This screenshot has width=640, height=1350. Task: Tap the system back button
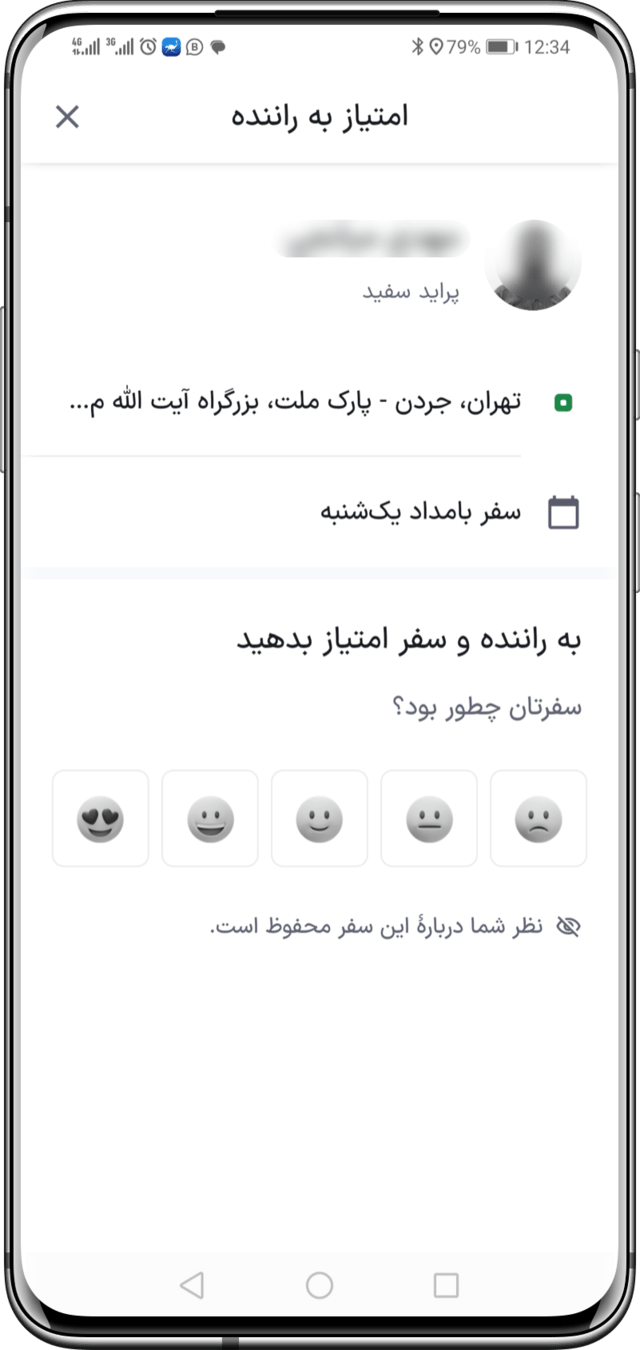[192, 1285]
